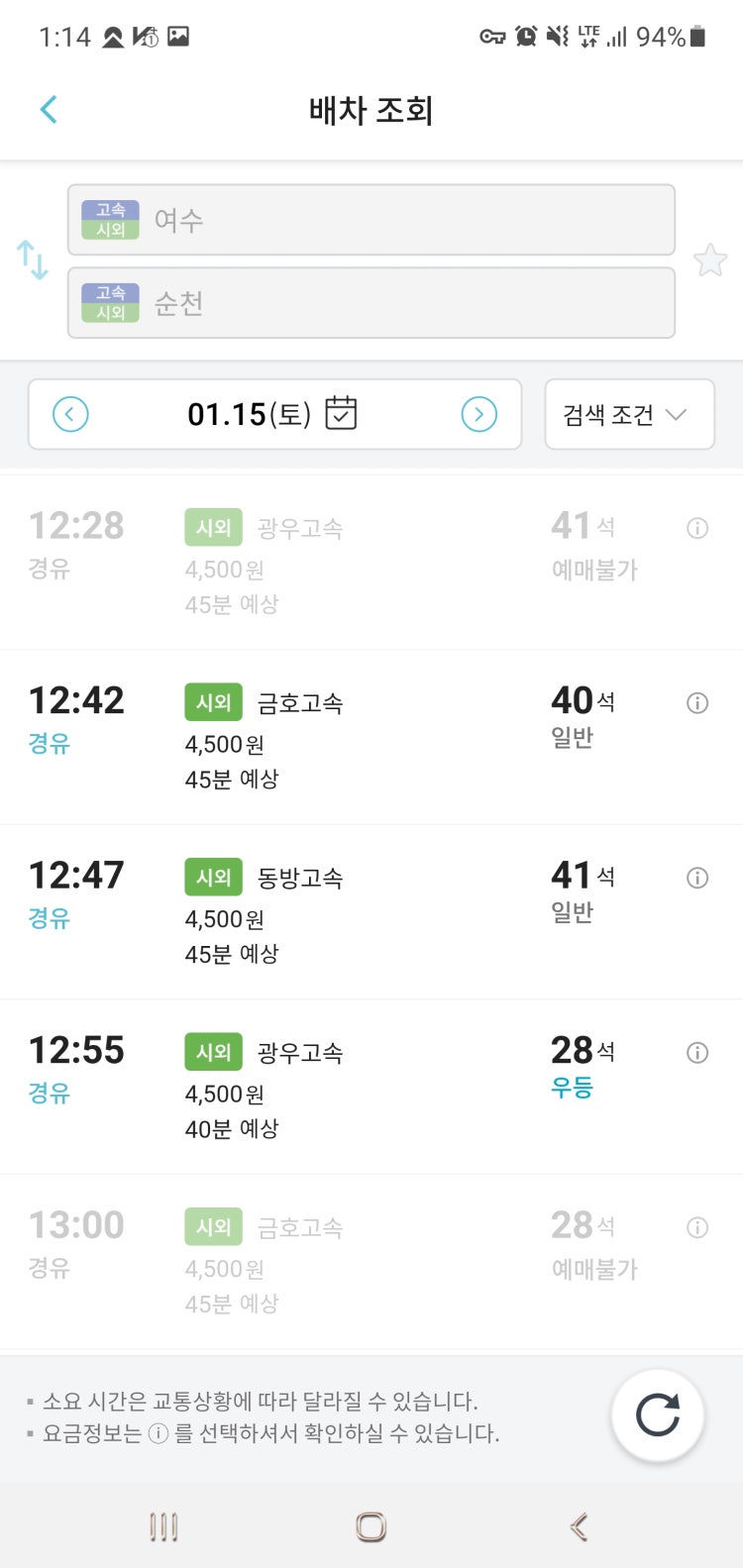Select the 12:42 금호고속 bus
This screenshot has height=1568, width=743.
click(371, 737)
